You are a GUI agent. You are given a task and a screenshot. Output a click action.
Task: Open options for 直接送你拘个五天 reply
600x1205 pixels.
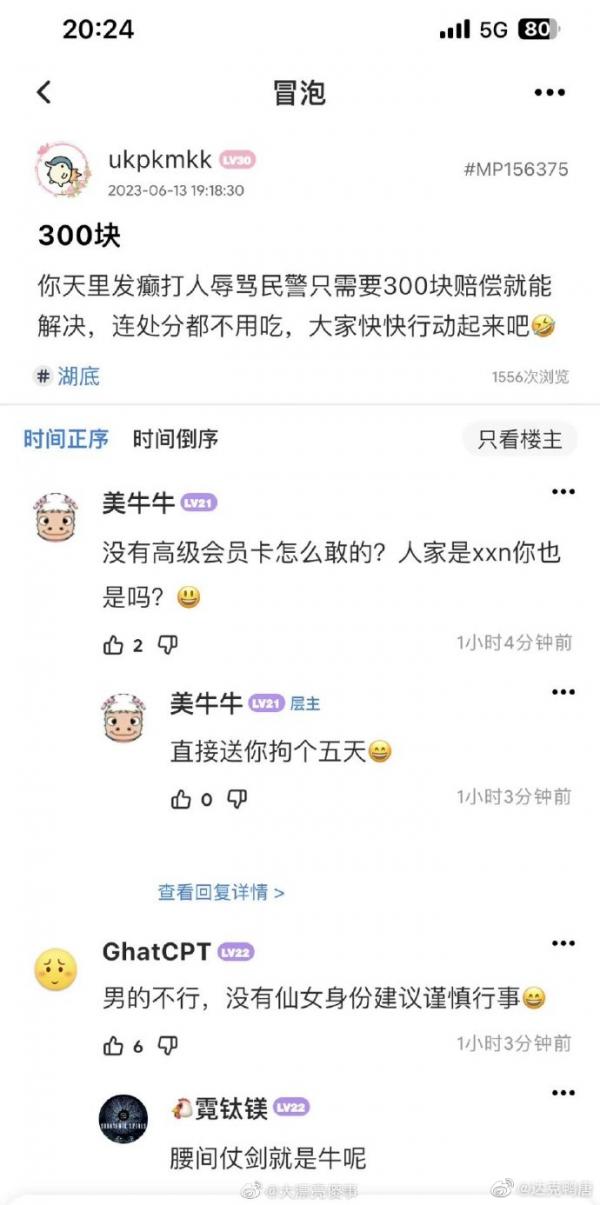click(x=563, y=692)
